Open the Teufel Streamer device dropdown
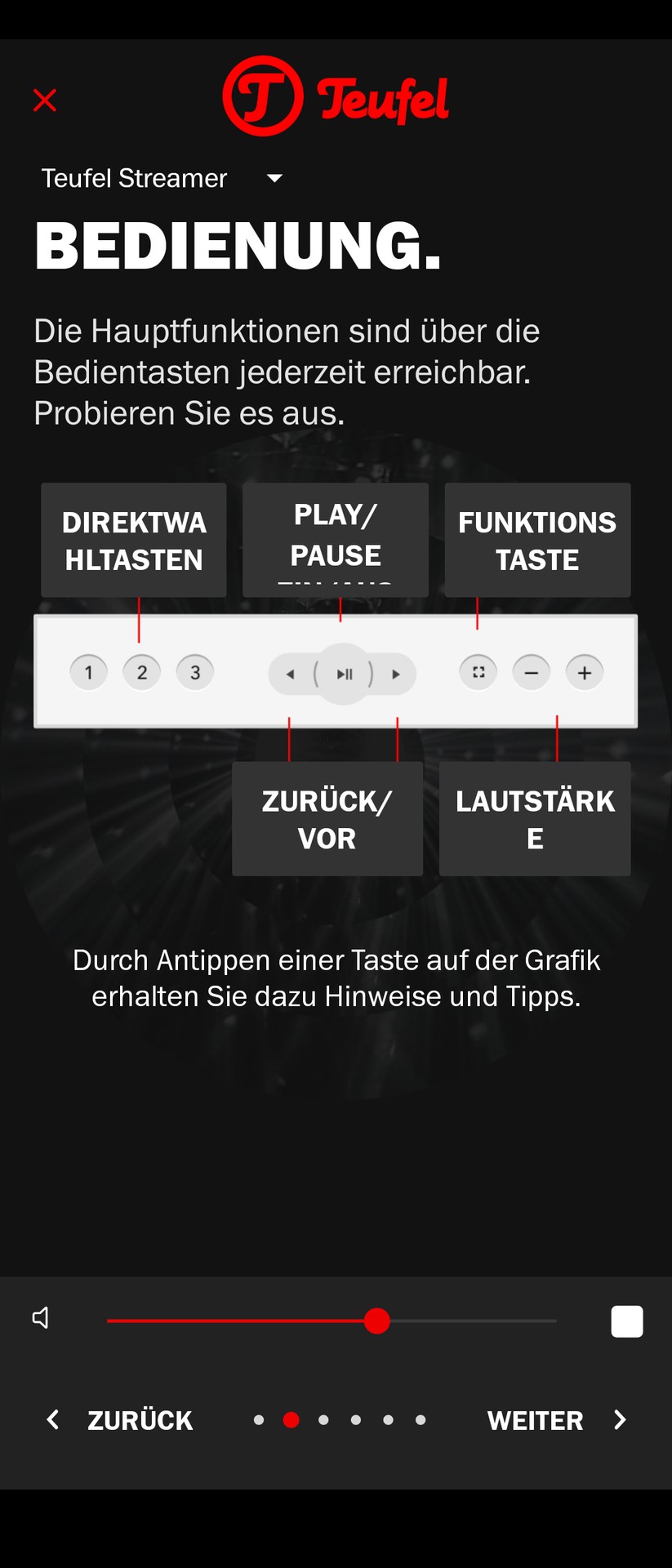This screenshot has height=1568, width=672. pyautogui.click(x=135, y=177)
